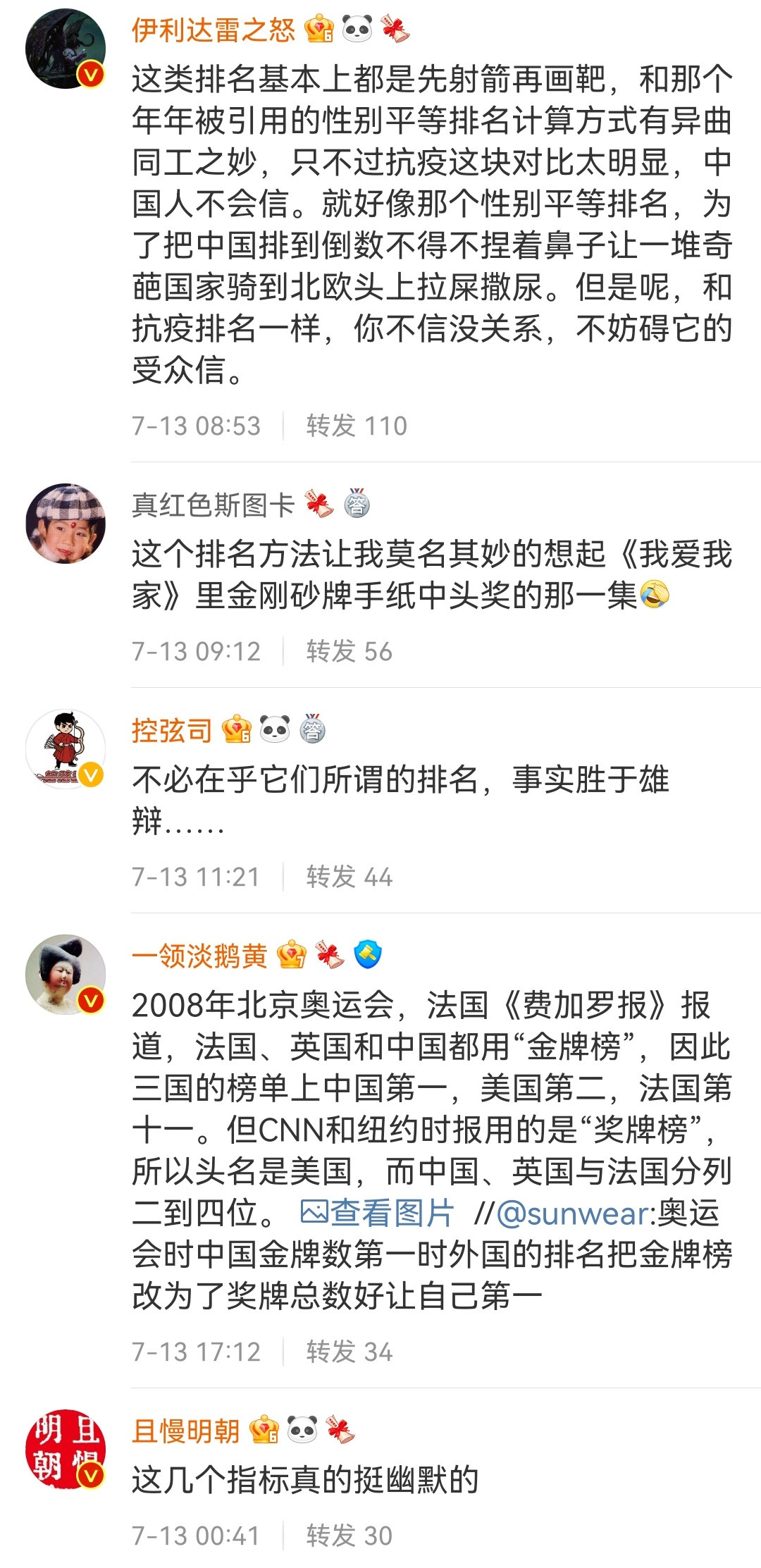Open 控弦司's profile avatar
761x1568 pixels.
(x=66, y=748)
